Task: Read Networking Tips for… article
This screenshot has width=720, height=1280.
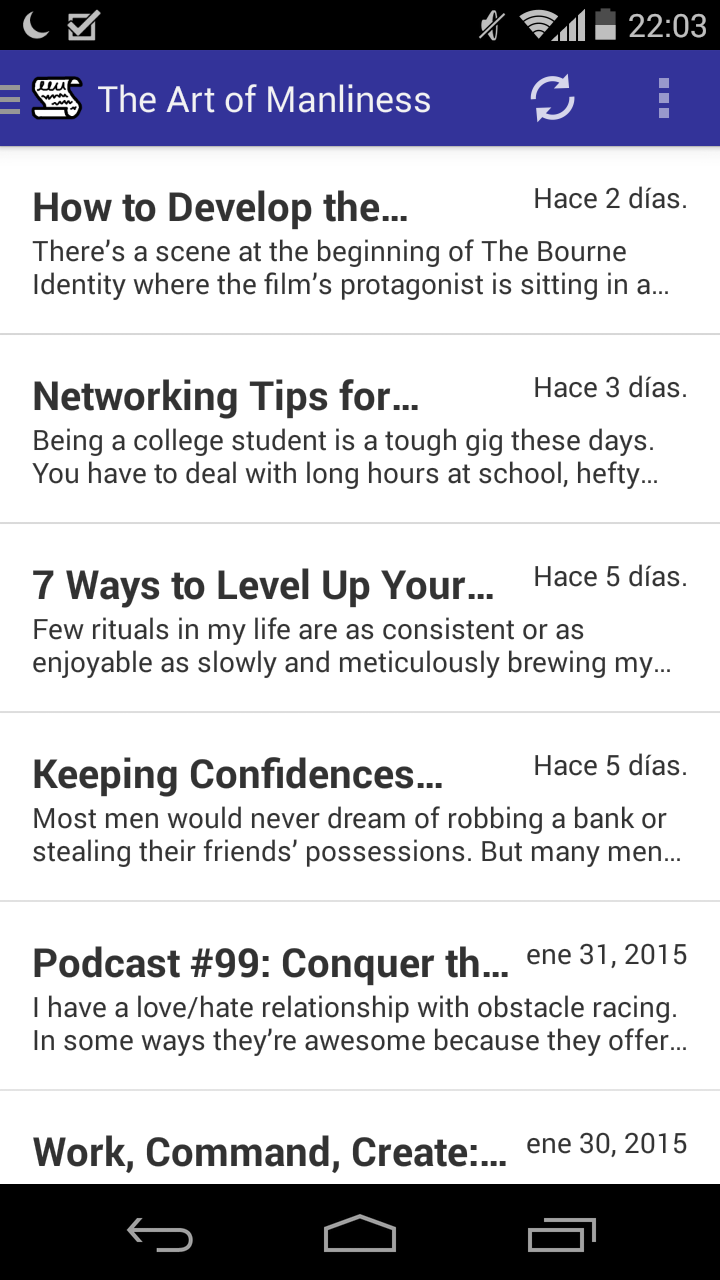Action: coord(360,429)
